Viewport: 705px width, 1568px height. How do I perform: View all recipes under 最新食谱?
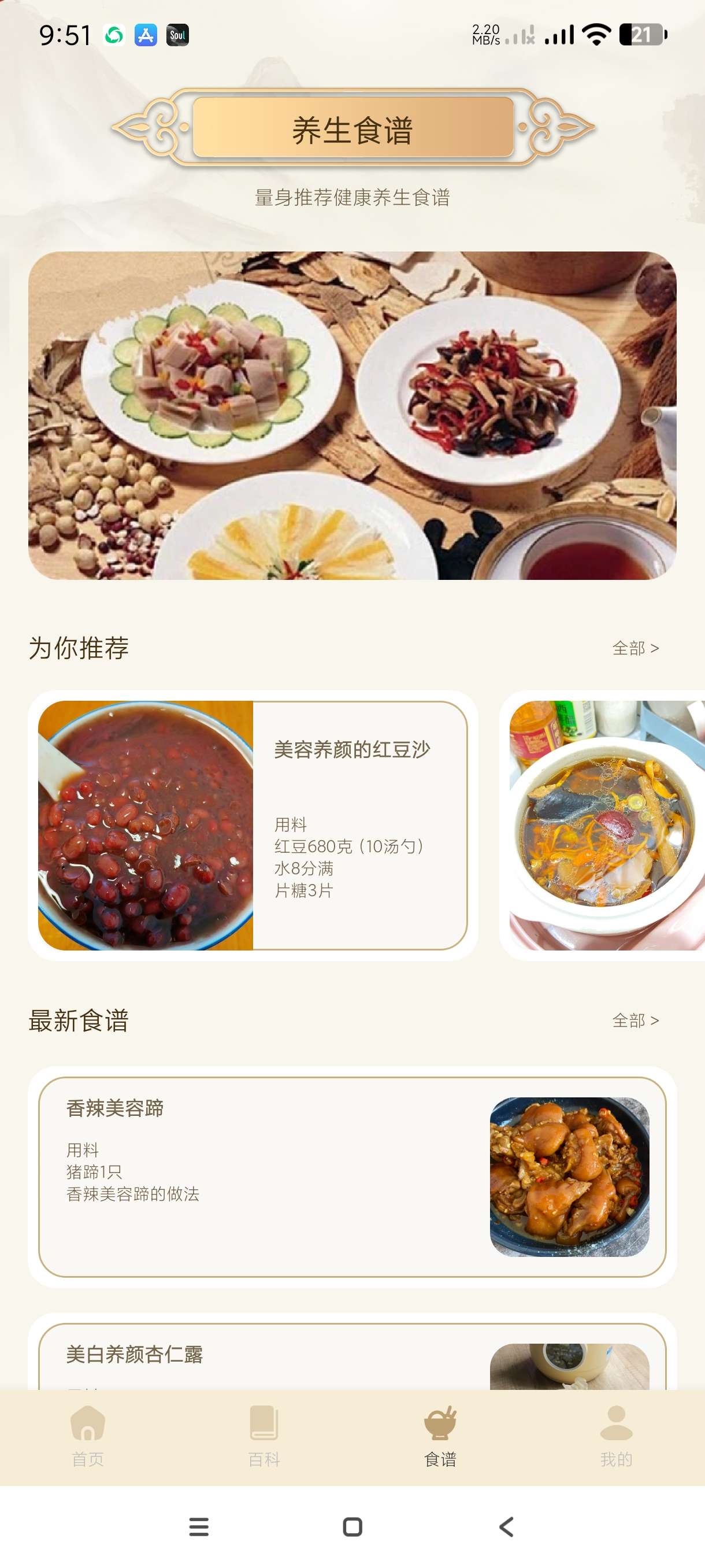coord(635,1020)
